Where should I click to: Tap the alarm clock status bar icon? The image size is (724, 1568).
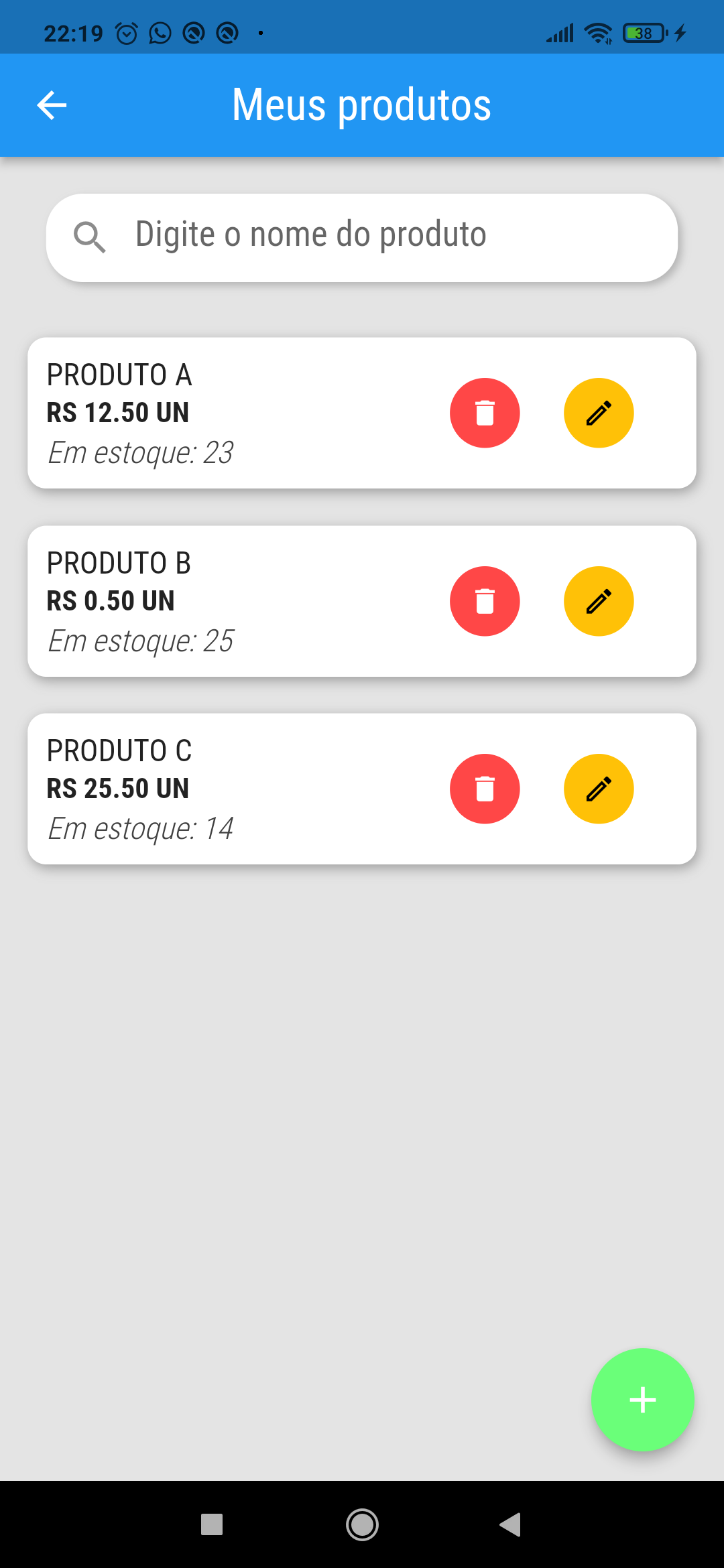point(125,32)
